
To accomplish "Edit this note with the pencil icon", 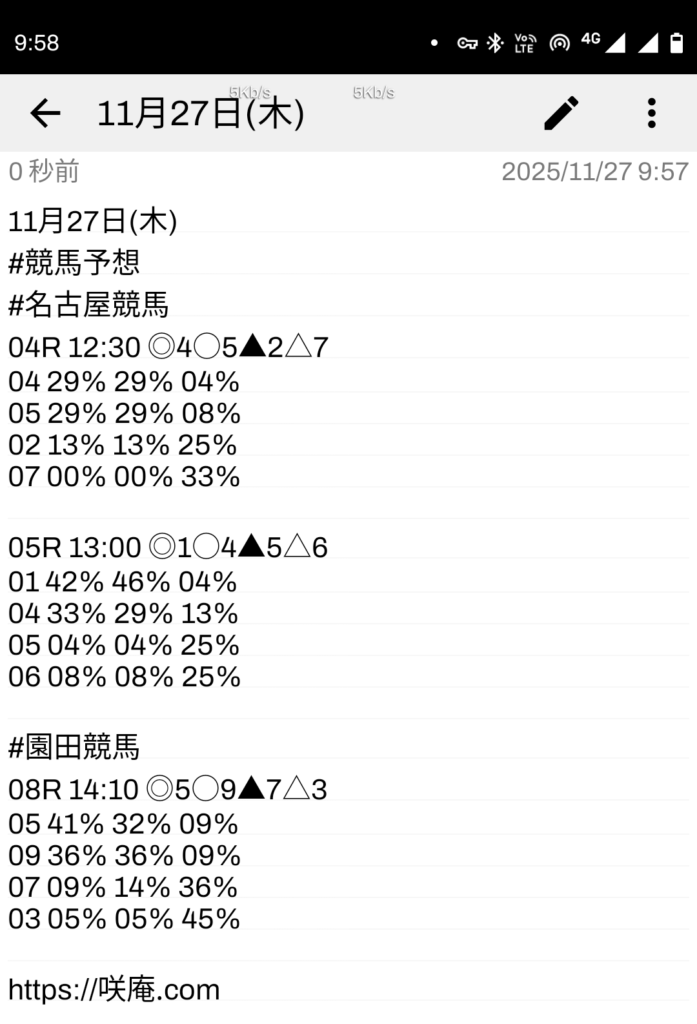I will 561,114.
